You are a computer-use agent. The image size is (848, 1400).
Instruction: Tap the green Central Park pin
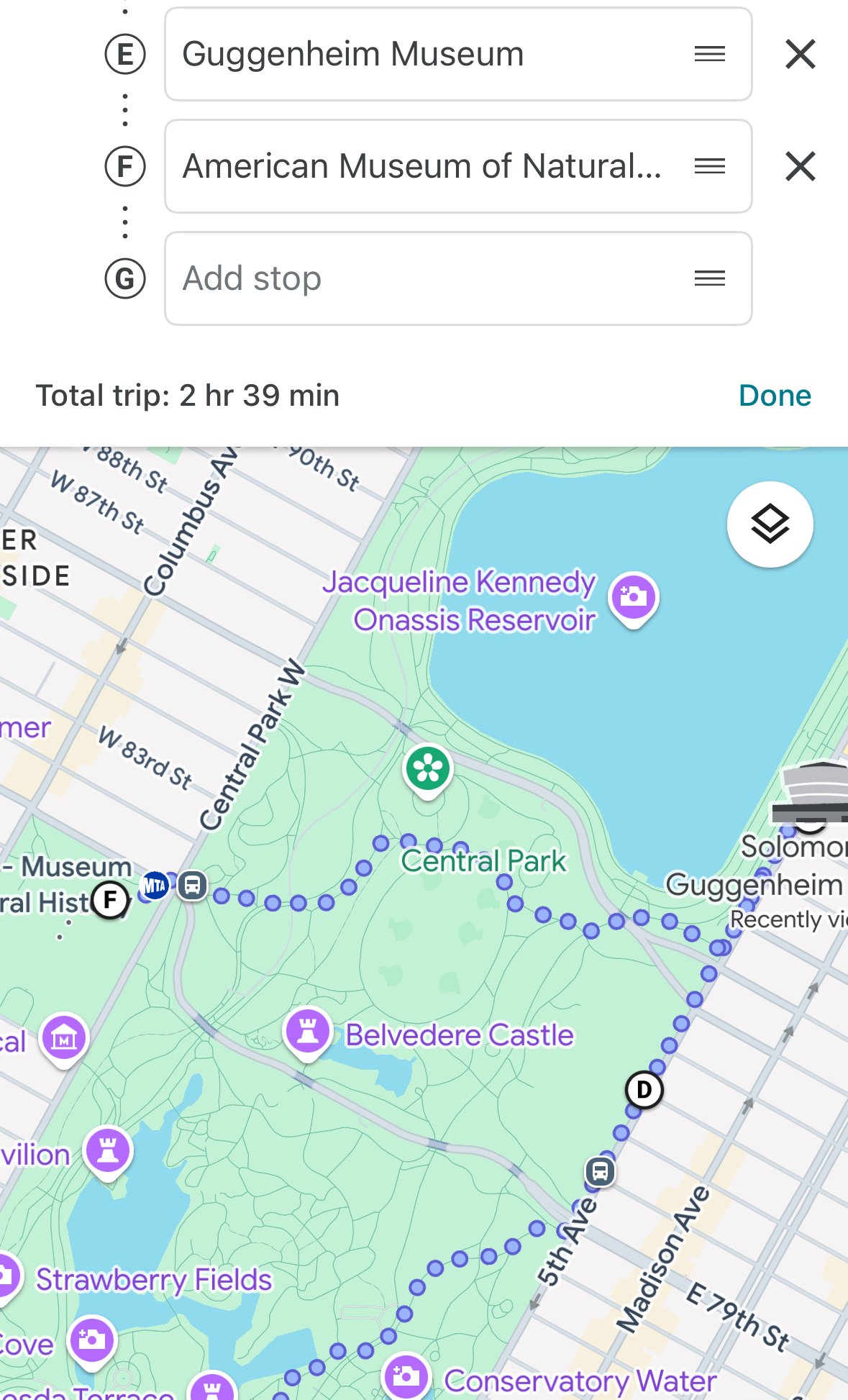click(x=428, y=770)
